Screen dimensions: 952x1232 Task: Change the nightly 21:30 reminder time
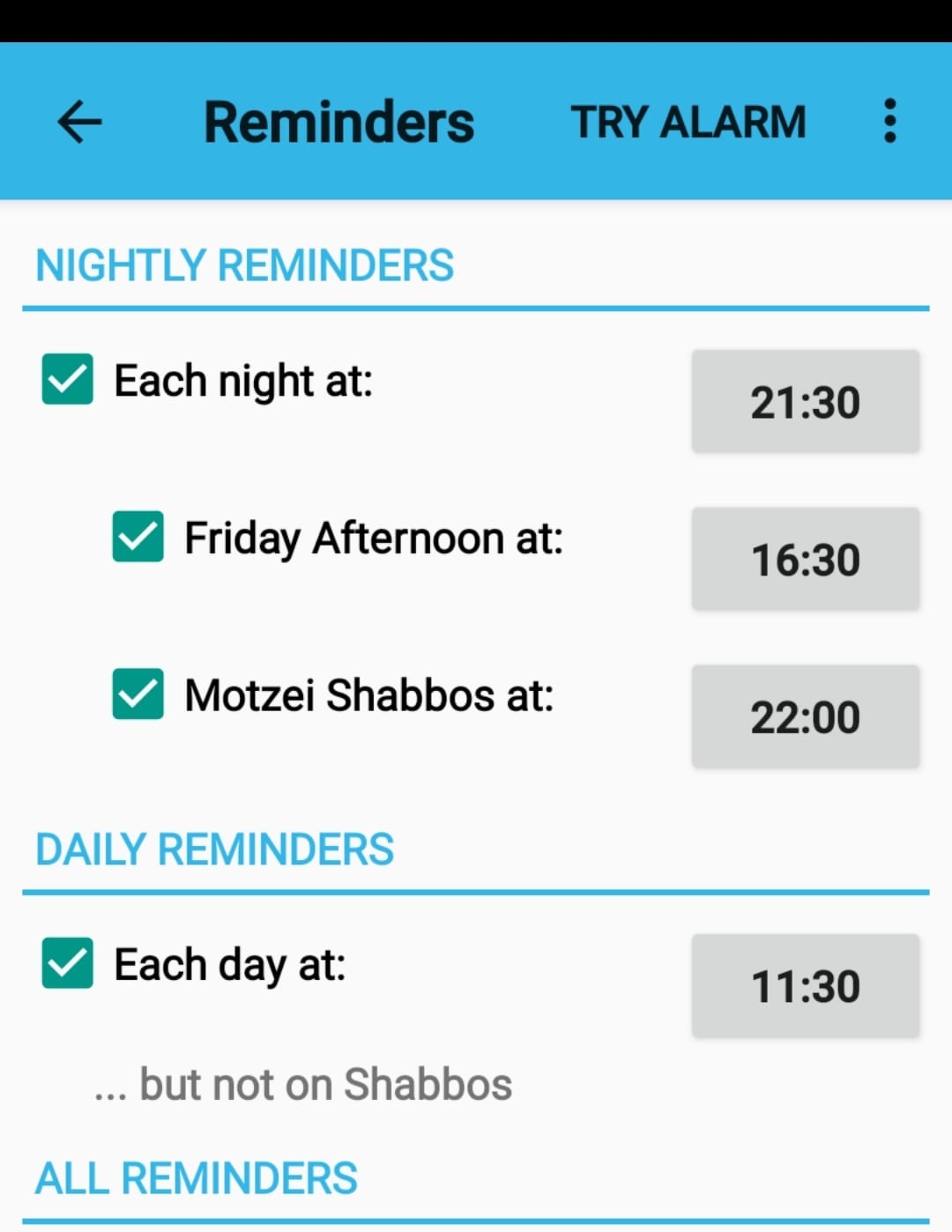[x=805, y=402]
